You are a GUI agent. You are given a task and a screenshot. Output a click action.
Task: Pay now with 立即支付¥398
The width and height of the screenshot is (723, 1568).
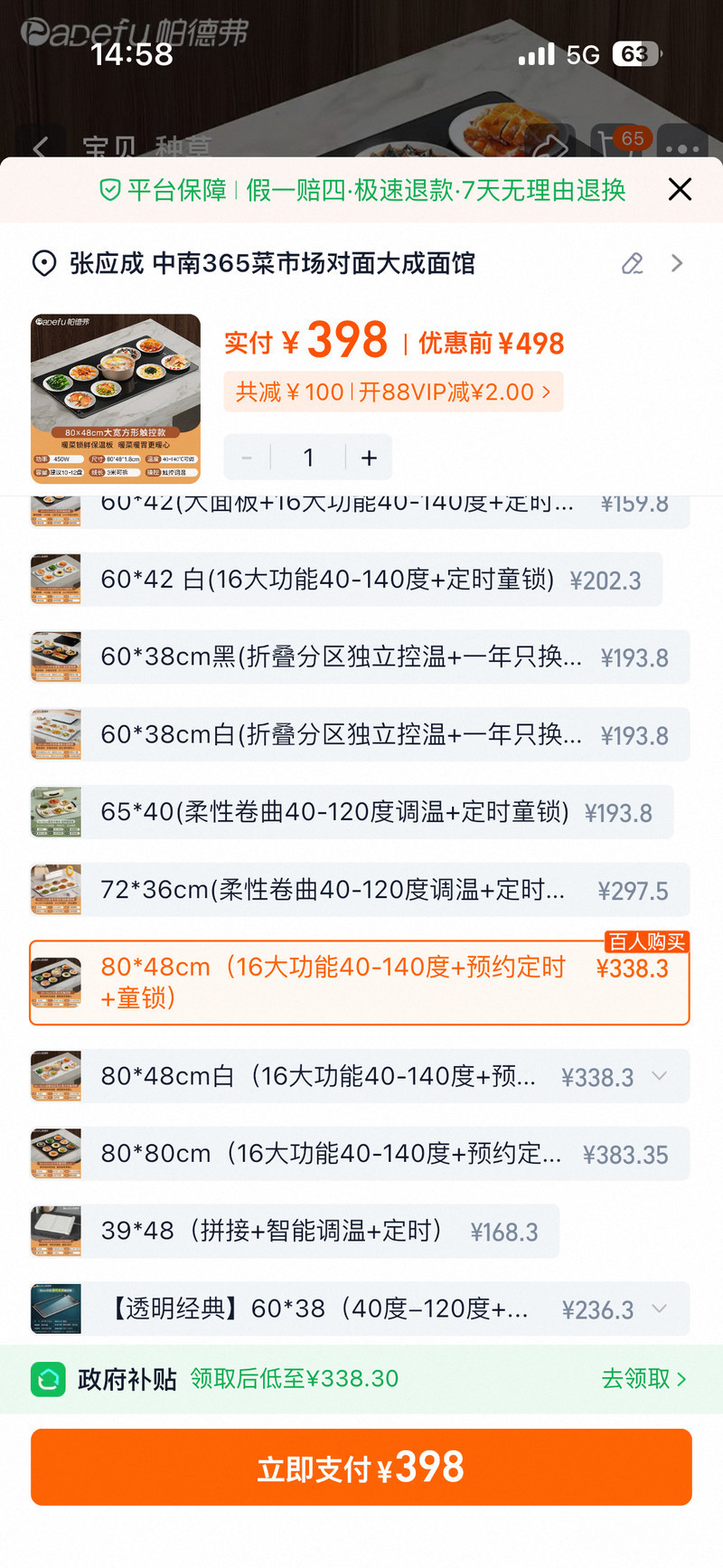click(361, 1467)
